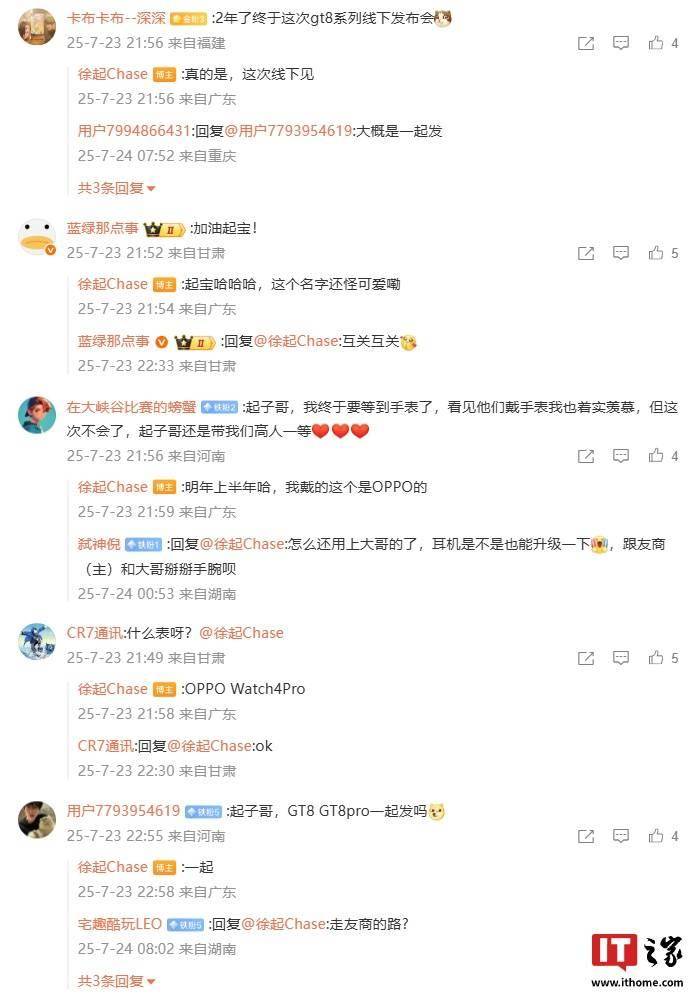The width and height of the screenshot is (695, 997).
Task: Like CR7通讯's comment
Action: 656,658
